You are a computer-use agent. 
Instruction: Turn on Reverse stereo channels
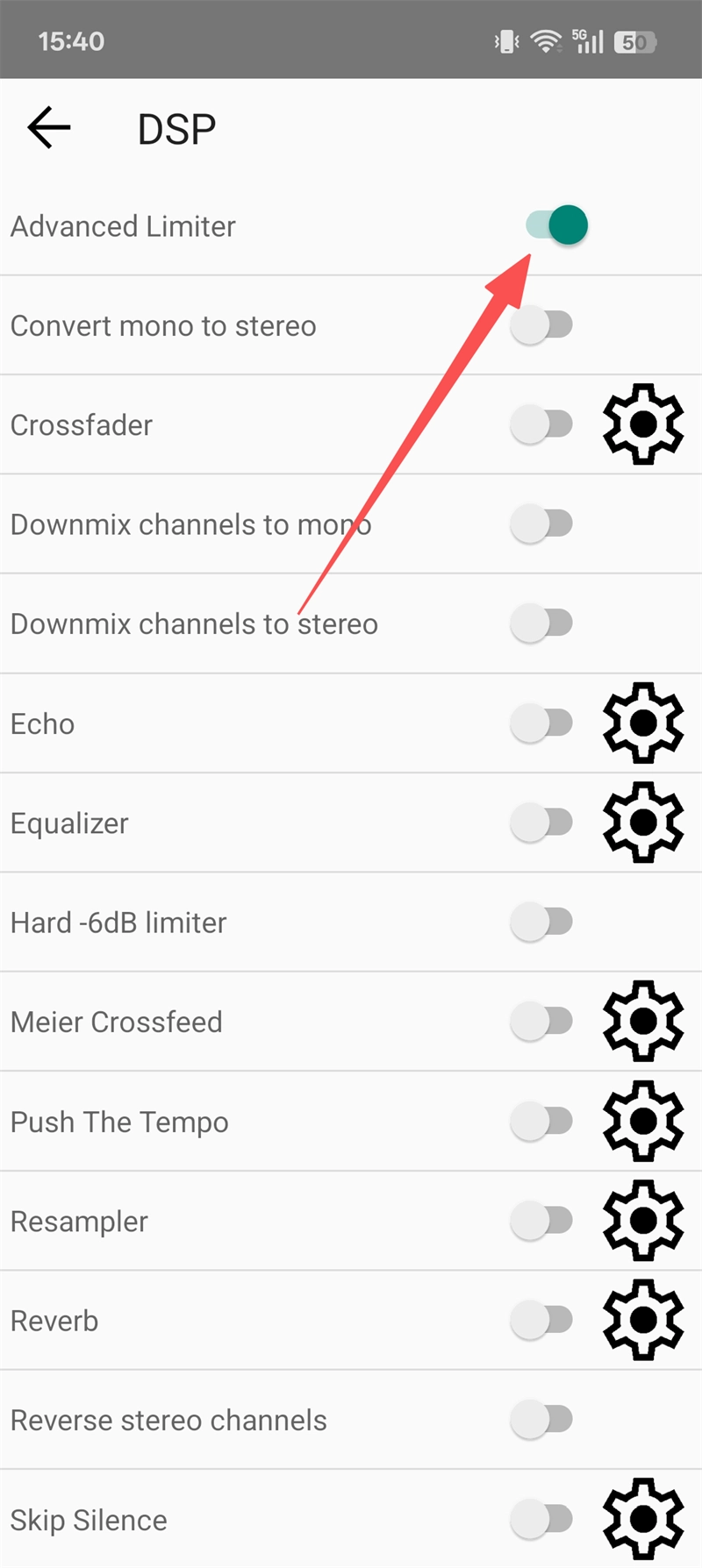pyautogui.click(x=541, y=1420)
